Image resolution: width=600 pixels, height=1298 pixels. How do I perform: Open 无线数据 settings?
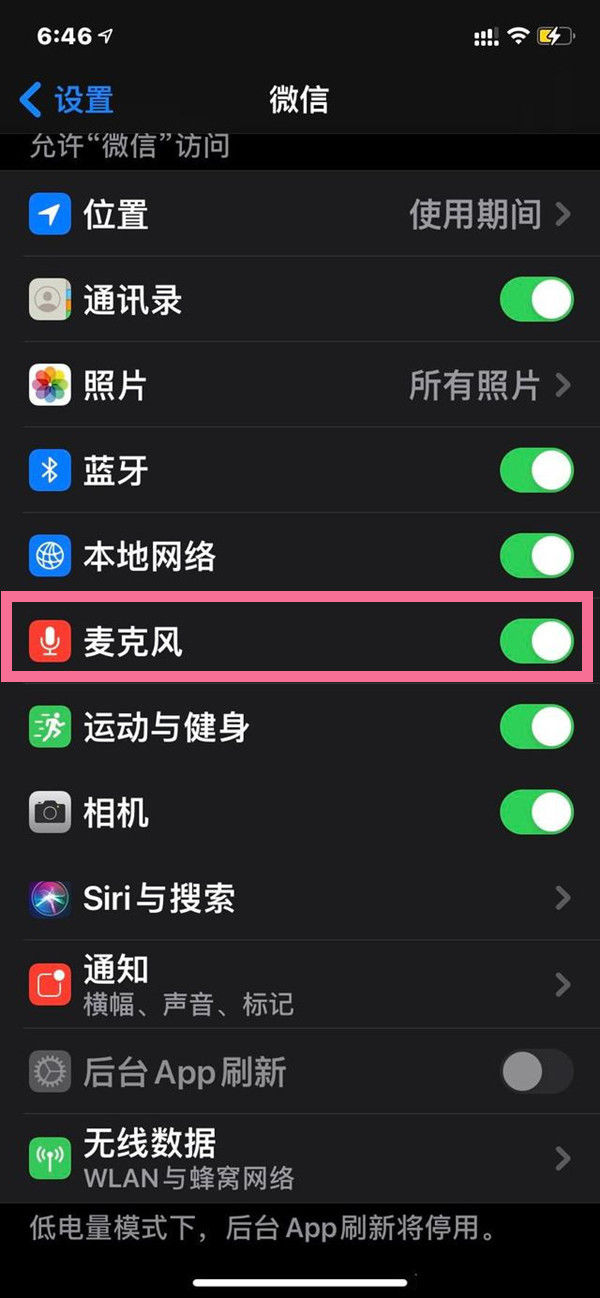[300, 1158]
